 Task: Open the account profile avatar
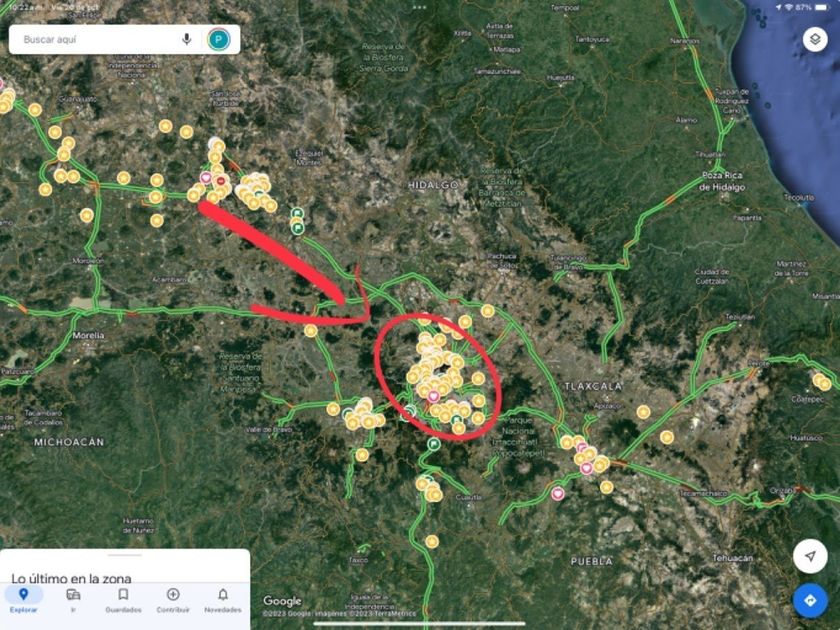[219, 39]
